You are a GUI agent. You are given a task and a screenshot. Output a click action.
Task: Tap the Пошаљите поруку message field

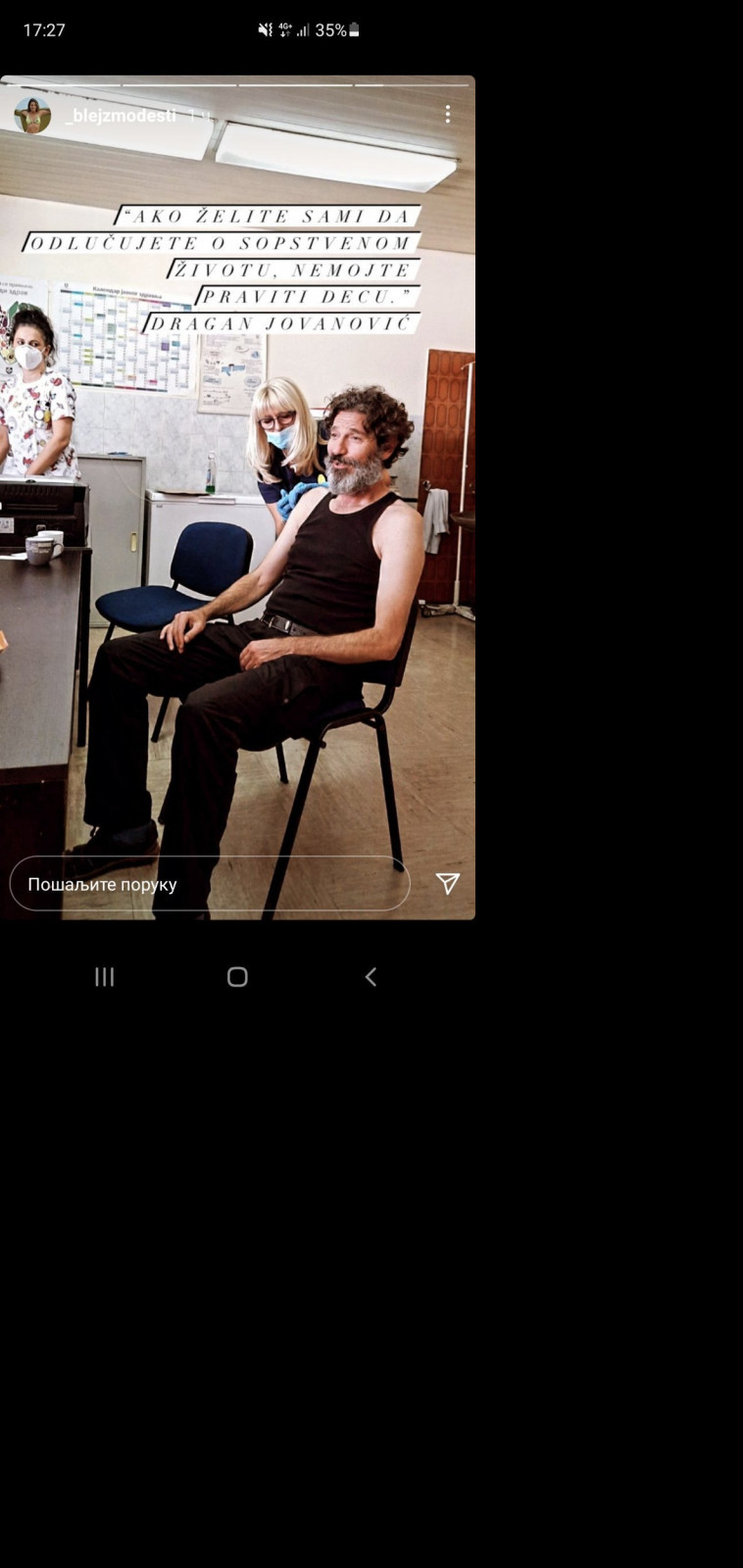pyautogui.click(x=209, y=884)
